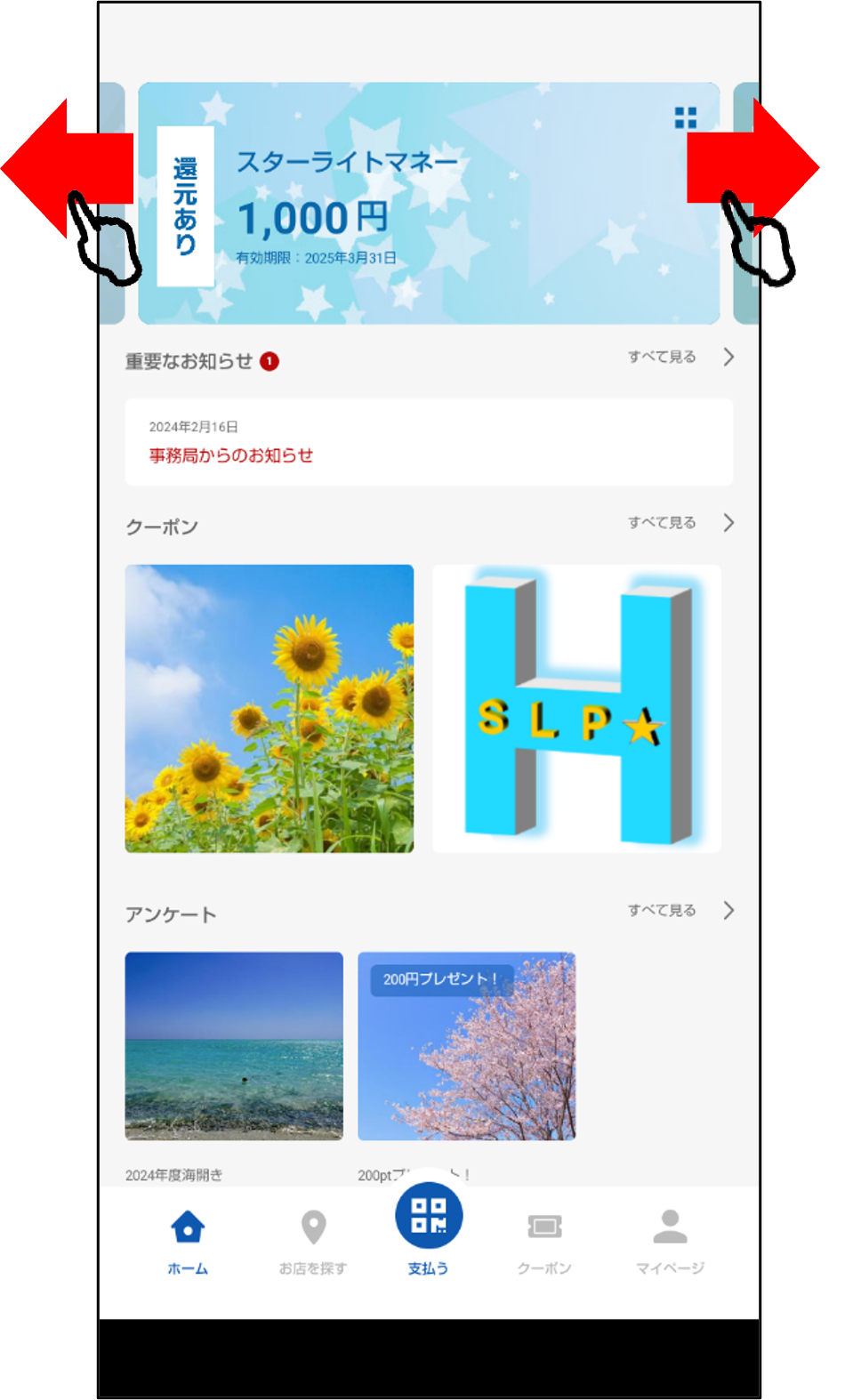Viewport: 845px width, 1400px height.
Task: Go to the お店を探す tab
Action: (x=313, y=1241)
